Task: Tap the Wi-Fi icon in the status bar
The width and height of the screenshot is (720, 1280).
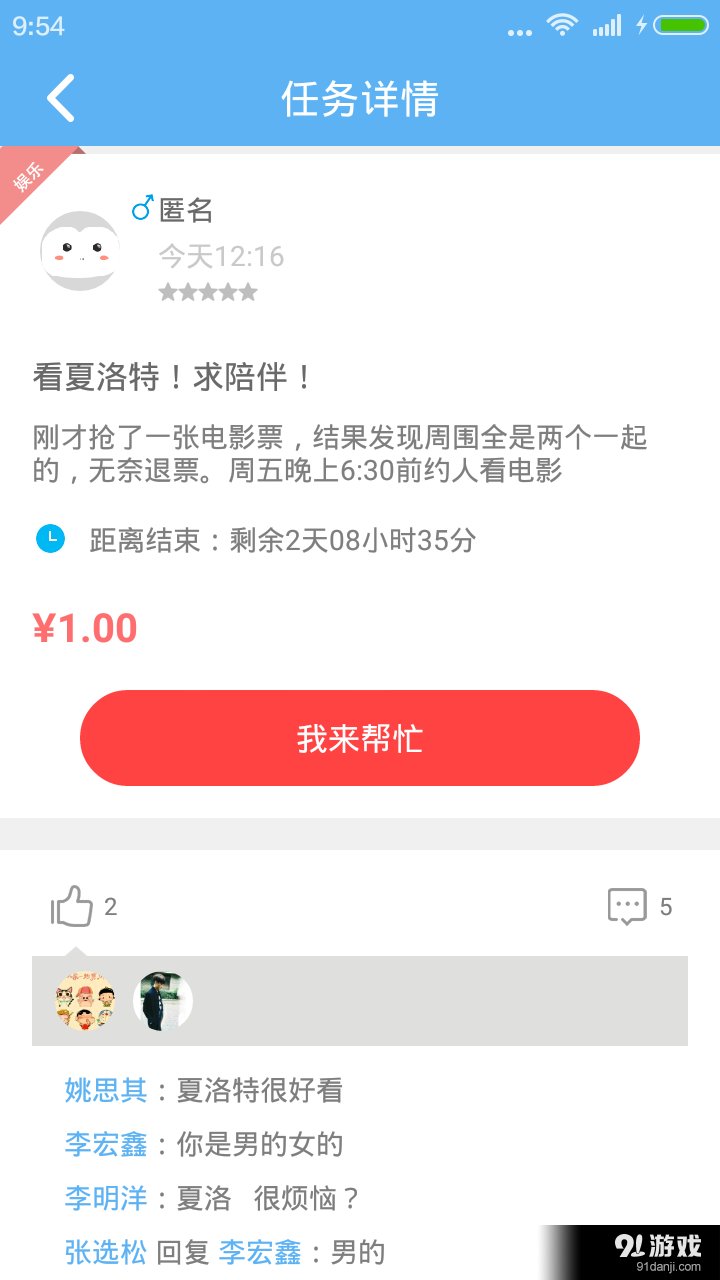Action: [x=563, y=26]
